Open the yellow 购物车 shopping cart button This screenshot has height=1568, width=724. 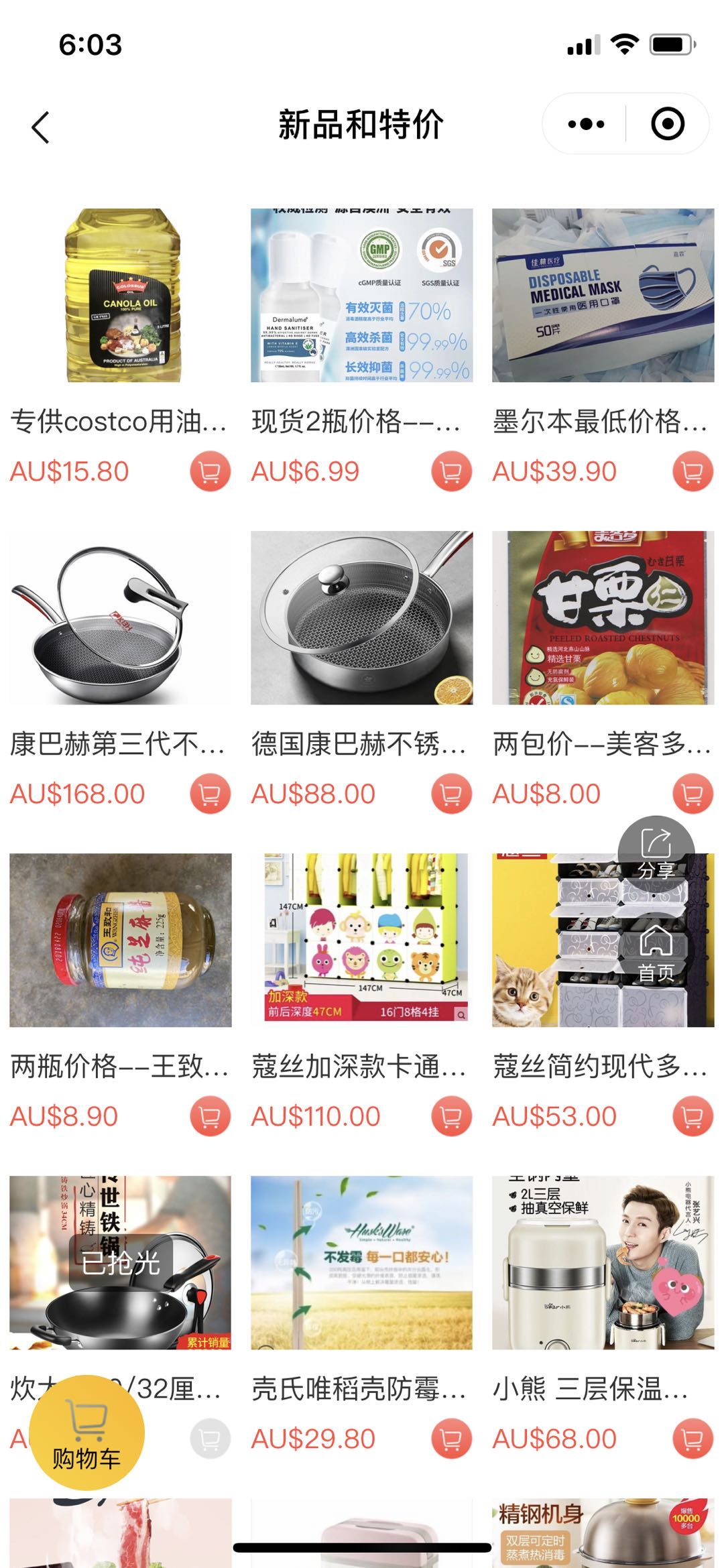coord(86,1432)
